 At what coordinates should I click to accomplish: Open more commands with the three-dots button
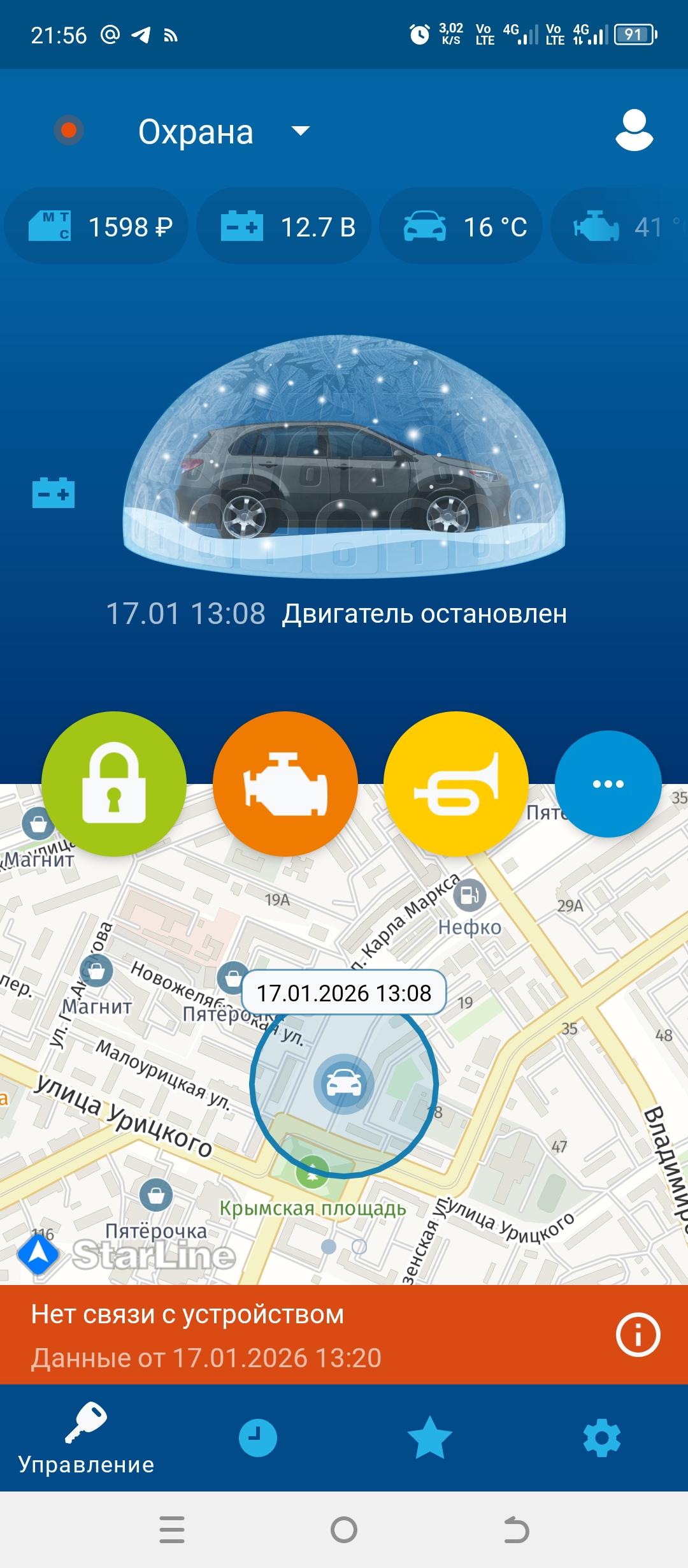(x=608, y=783)
